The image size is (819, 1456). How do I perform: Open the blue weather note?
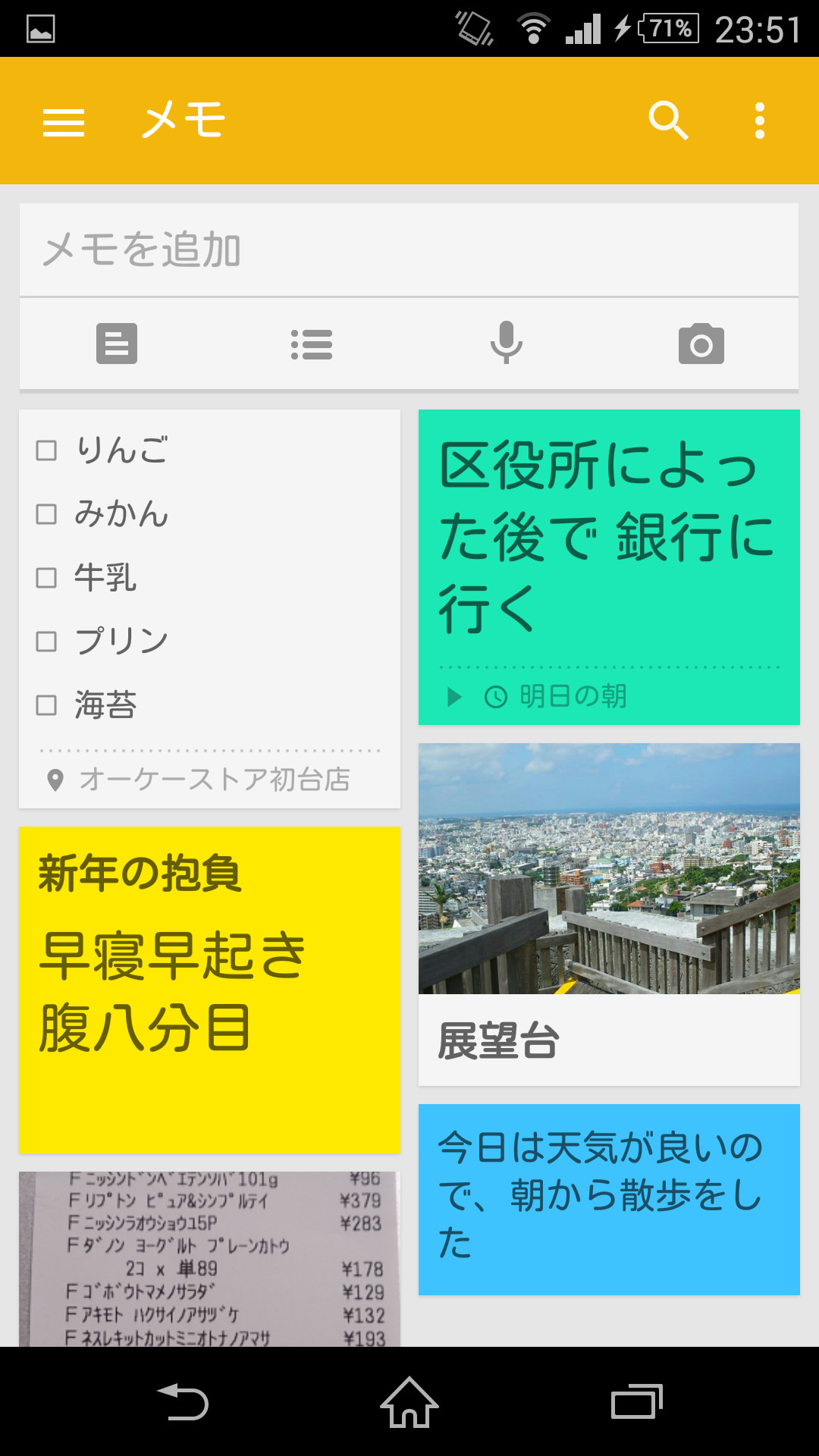(608, 1198)
